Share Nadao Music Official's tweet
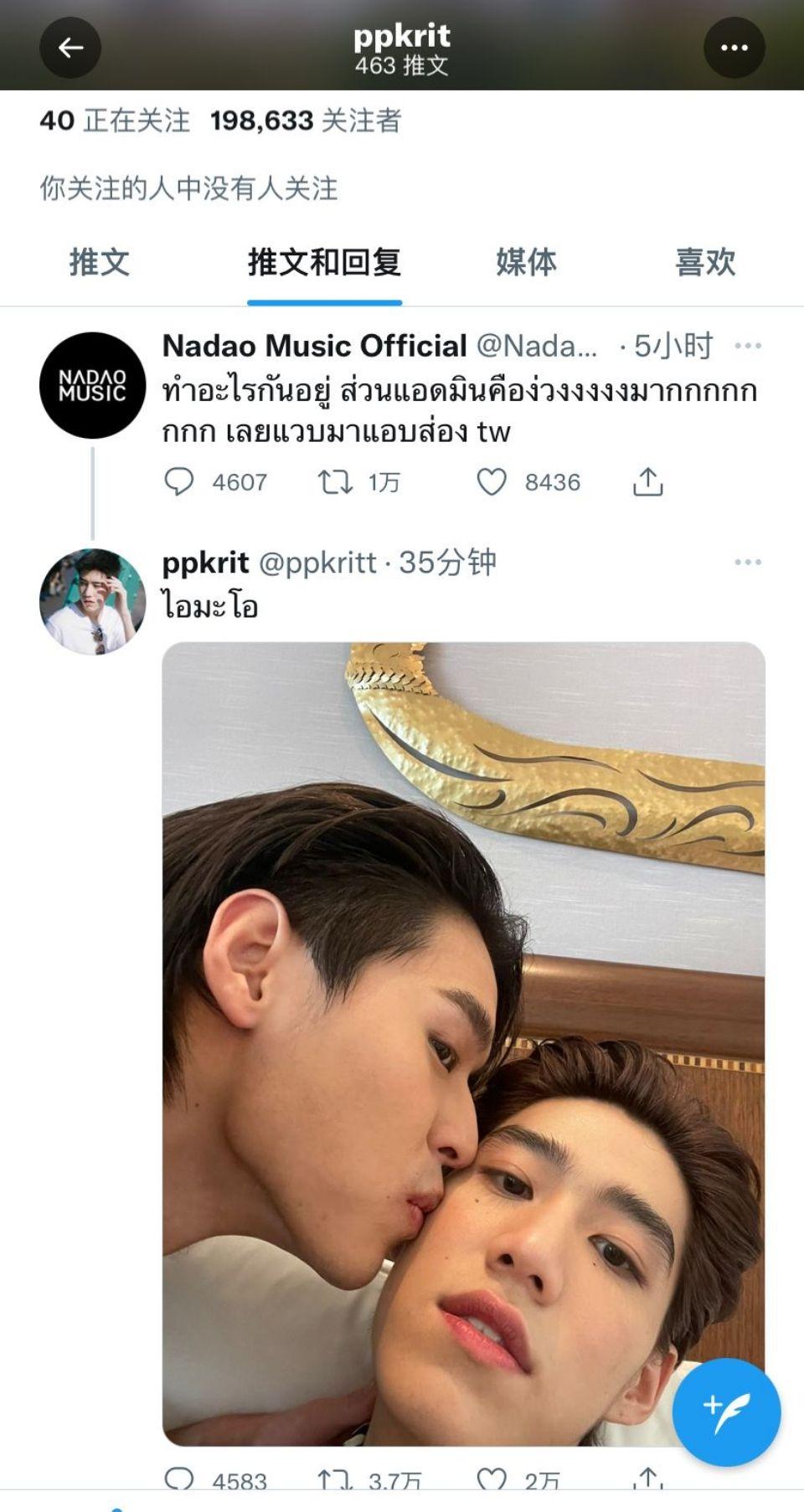The width and height of the screenshot is (804, 1512). 647,482
